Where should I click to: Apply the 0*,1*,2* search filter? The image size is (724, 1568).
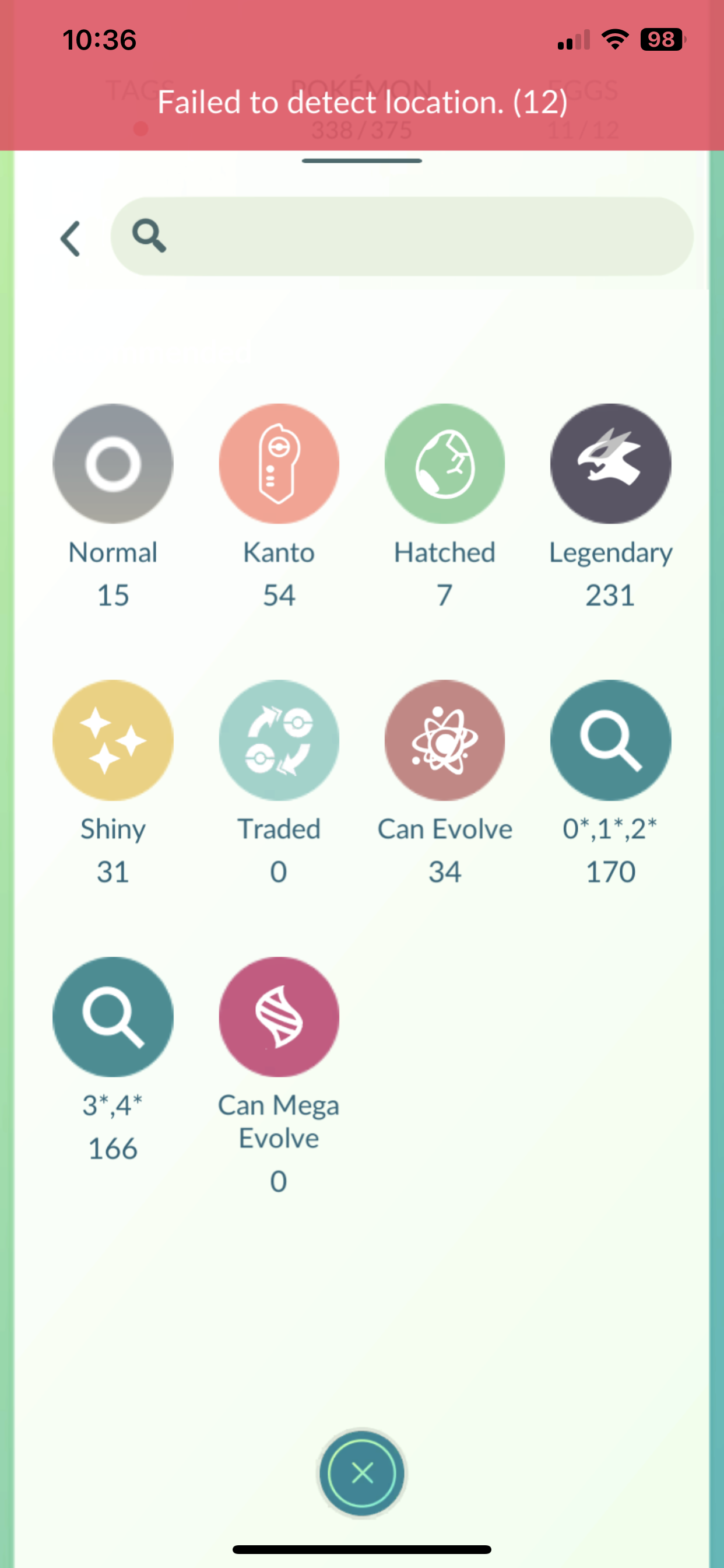tap(610, 740)
